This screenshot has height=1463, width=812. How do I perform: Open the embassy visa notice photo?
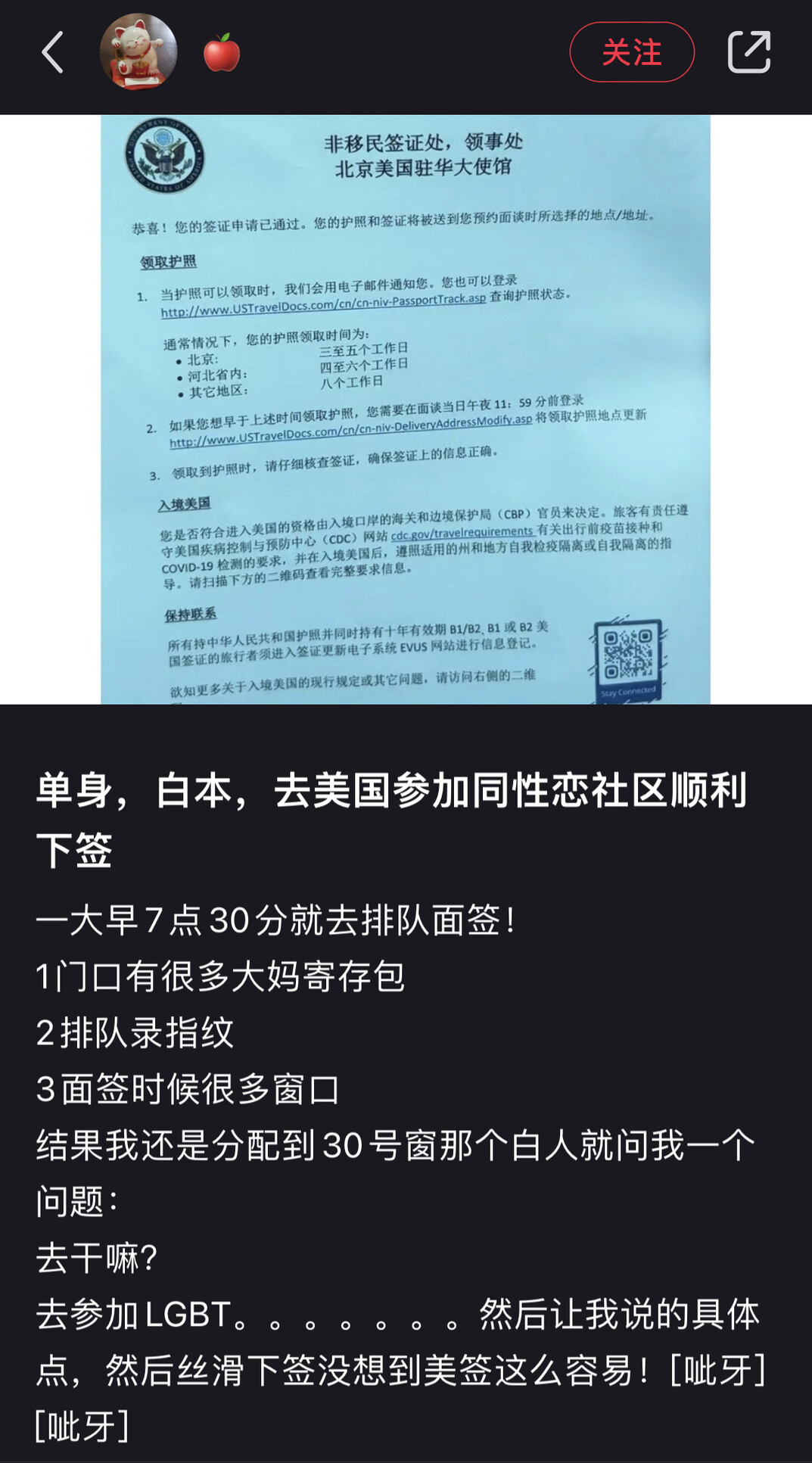406,409
